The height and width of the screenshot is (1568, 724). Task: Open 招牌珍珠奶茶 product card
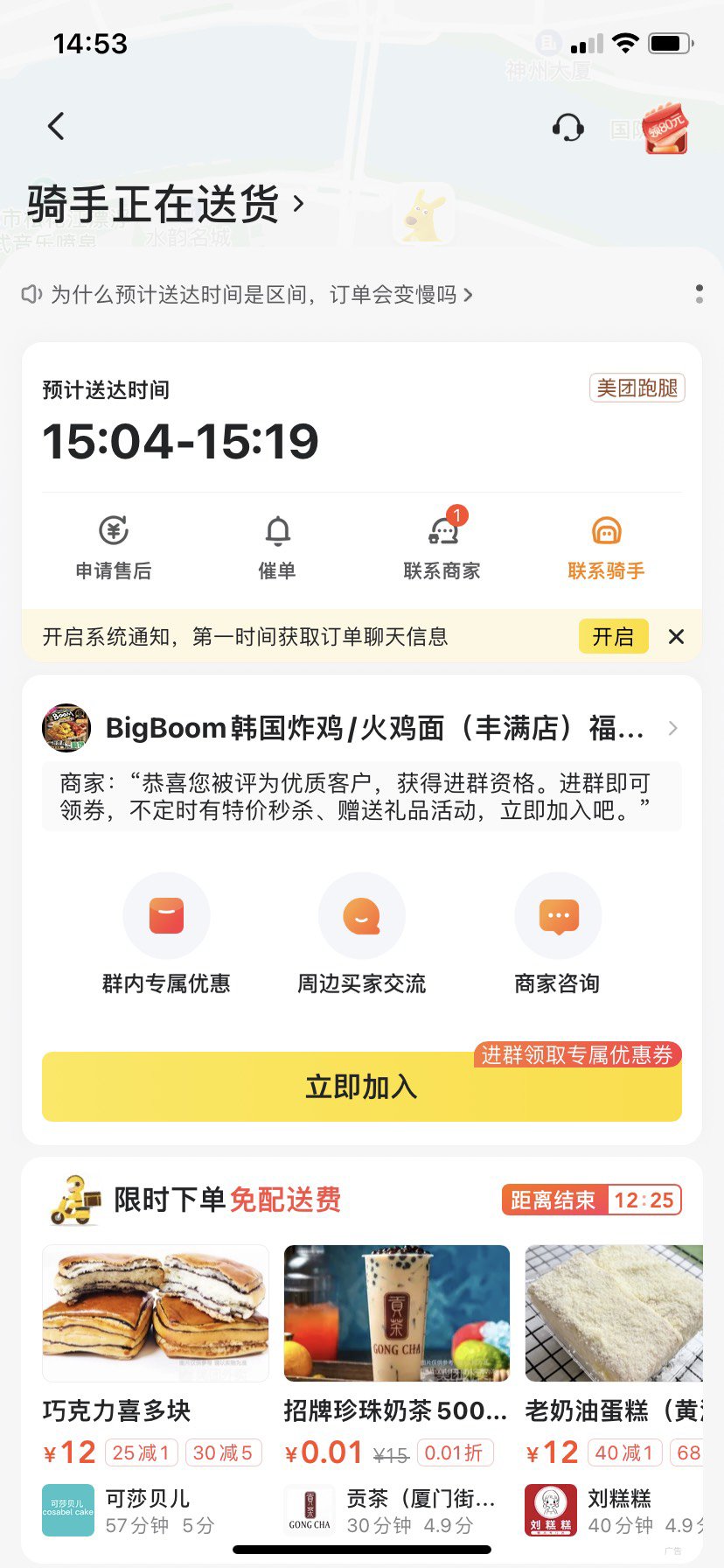pos(397,1390)
